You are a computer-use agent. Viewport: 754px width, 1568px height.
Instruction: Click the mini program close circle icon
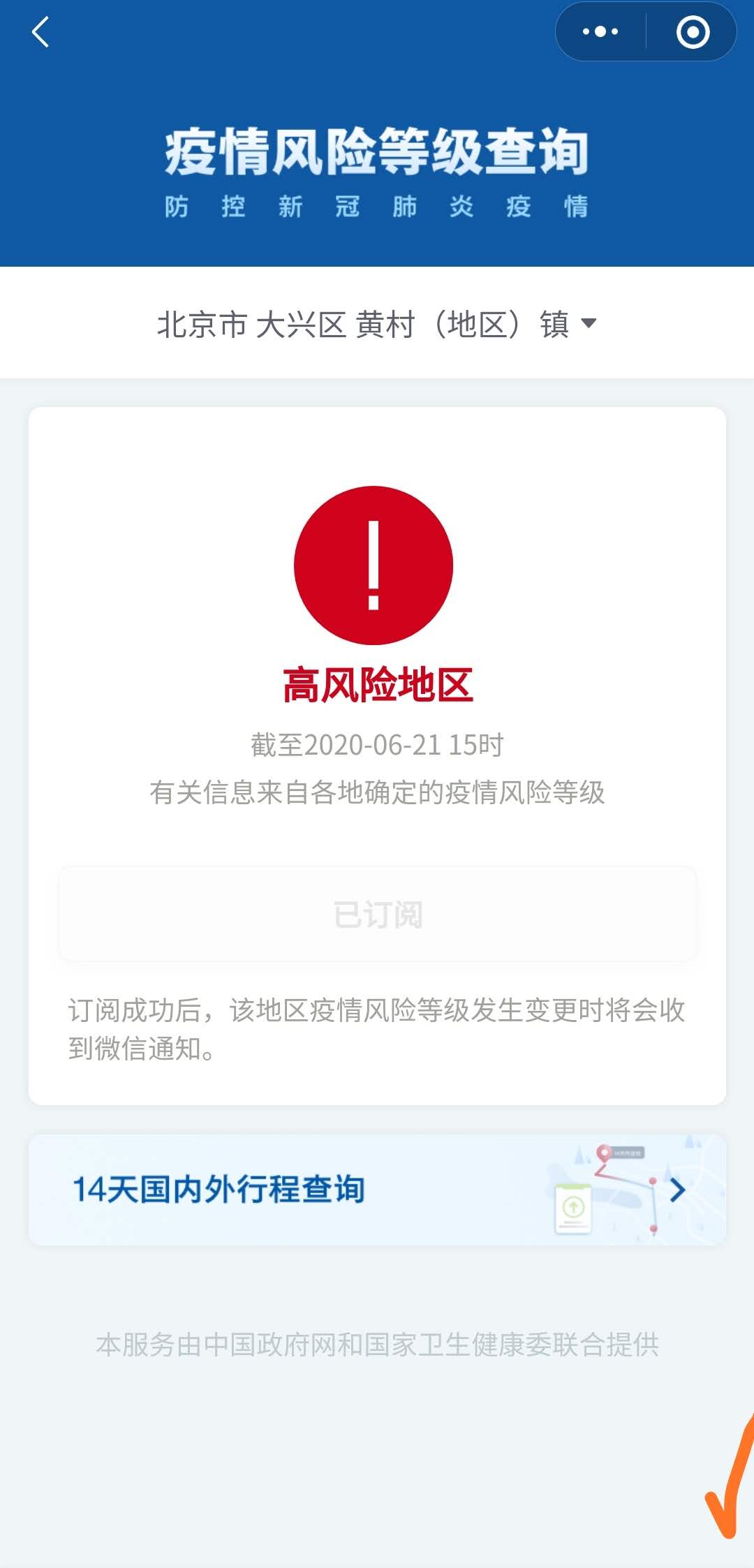click(x=692, y=31)
